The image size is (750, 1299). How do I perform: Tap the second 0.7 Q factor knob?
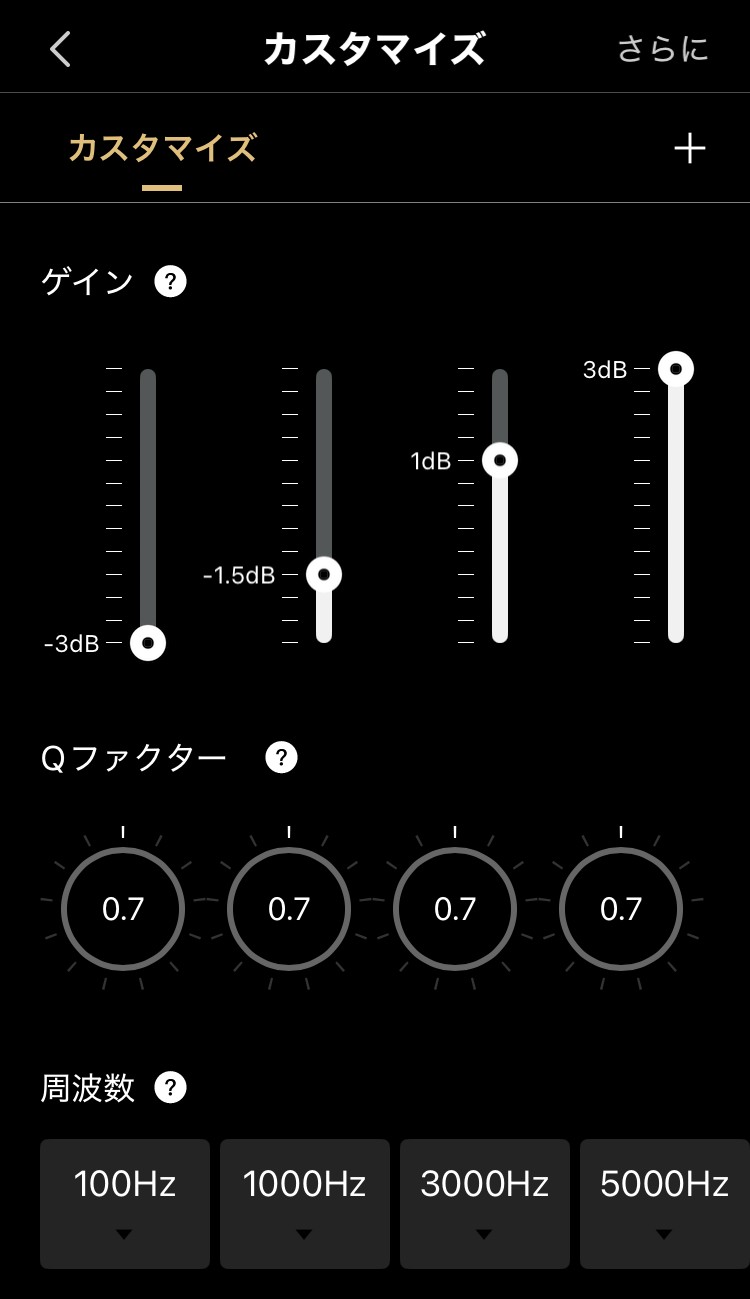click(288, 910)
